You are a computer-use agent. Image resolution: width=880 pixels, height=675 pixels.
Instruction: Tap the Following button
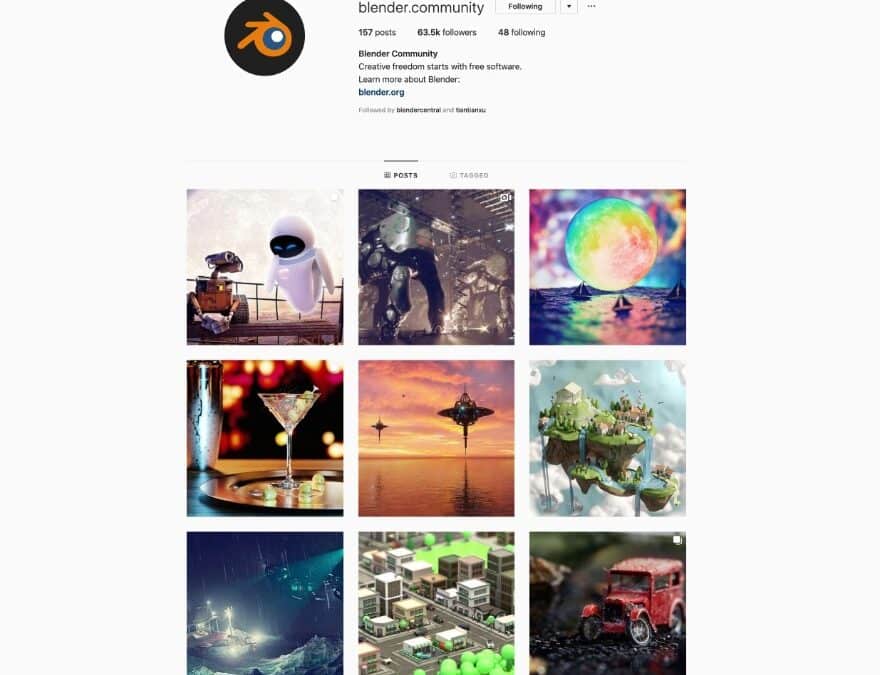pos(525,7)
